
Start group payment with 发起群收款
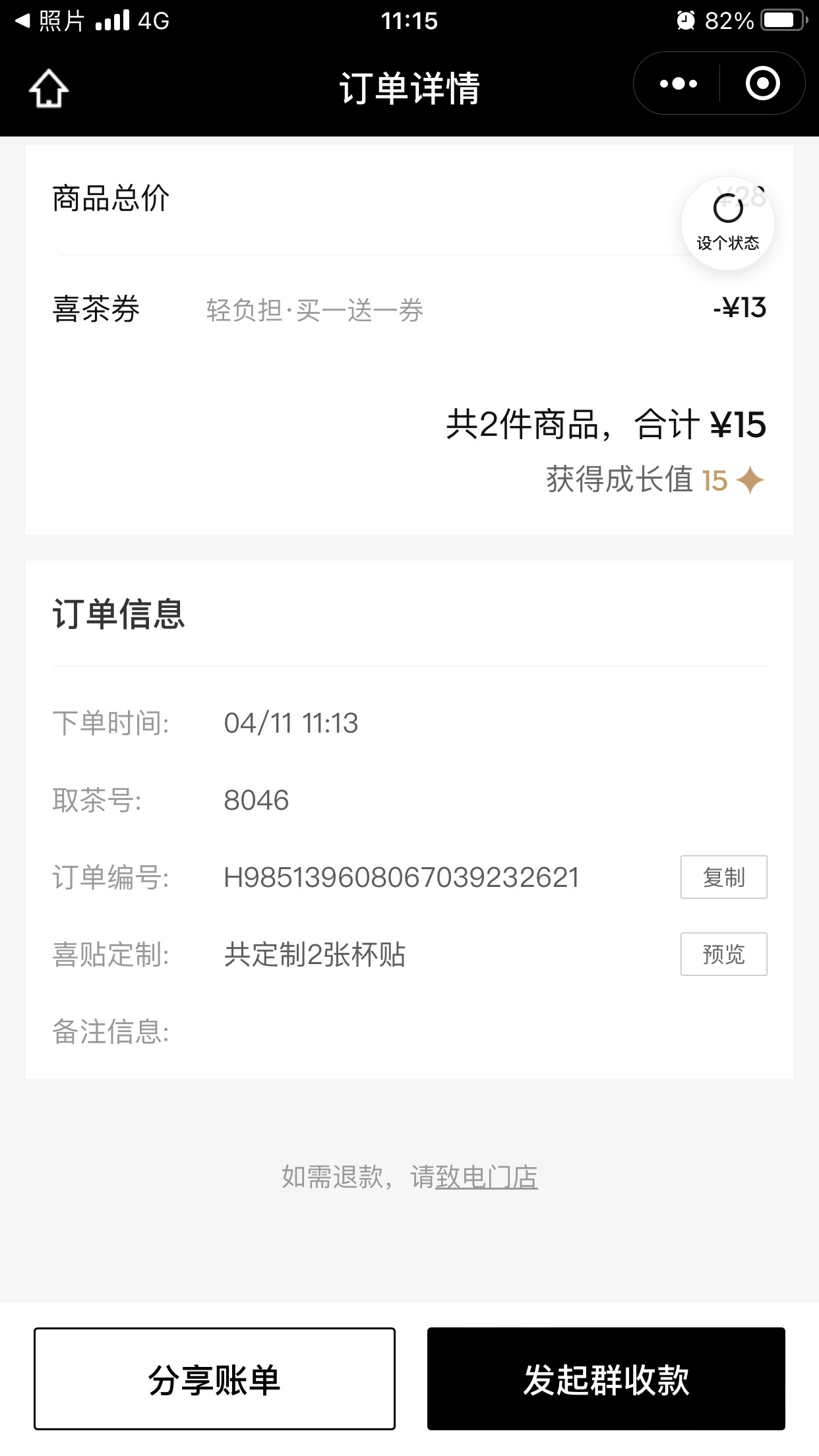coord(606,1379)
